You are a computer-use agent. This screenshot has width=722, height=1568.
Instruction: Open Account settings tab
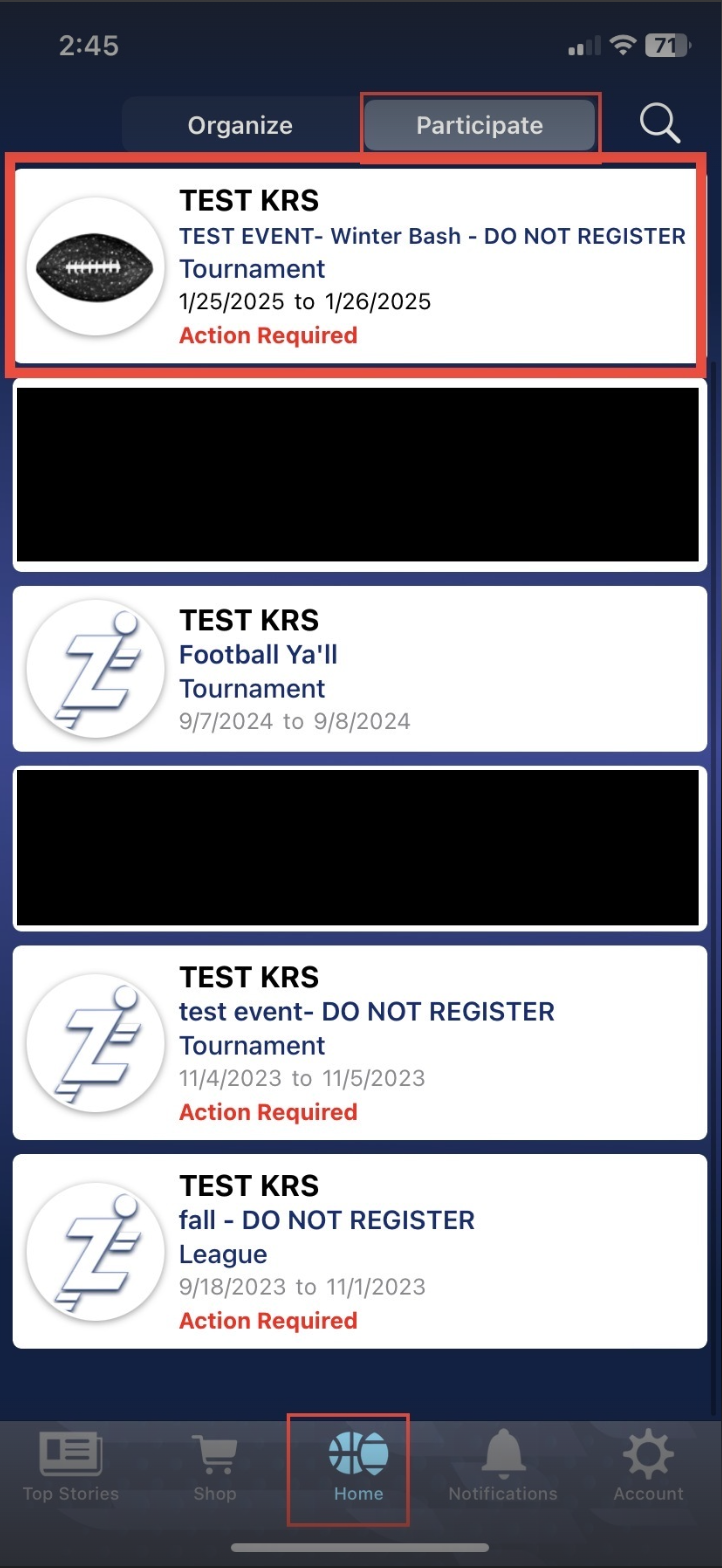click(x=648, y=1468)
